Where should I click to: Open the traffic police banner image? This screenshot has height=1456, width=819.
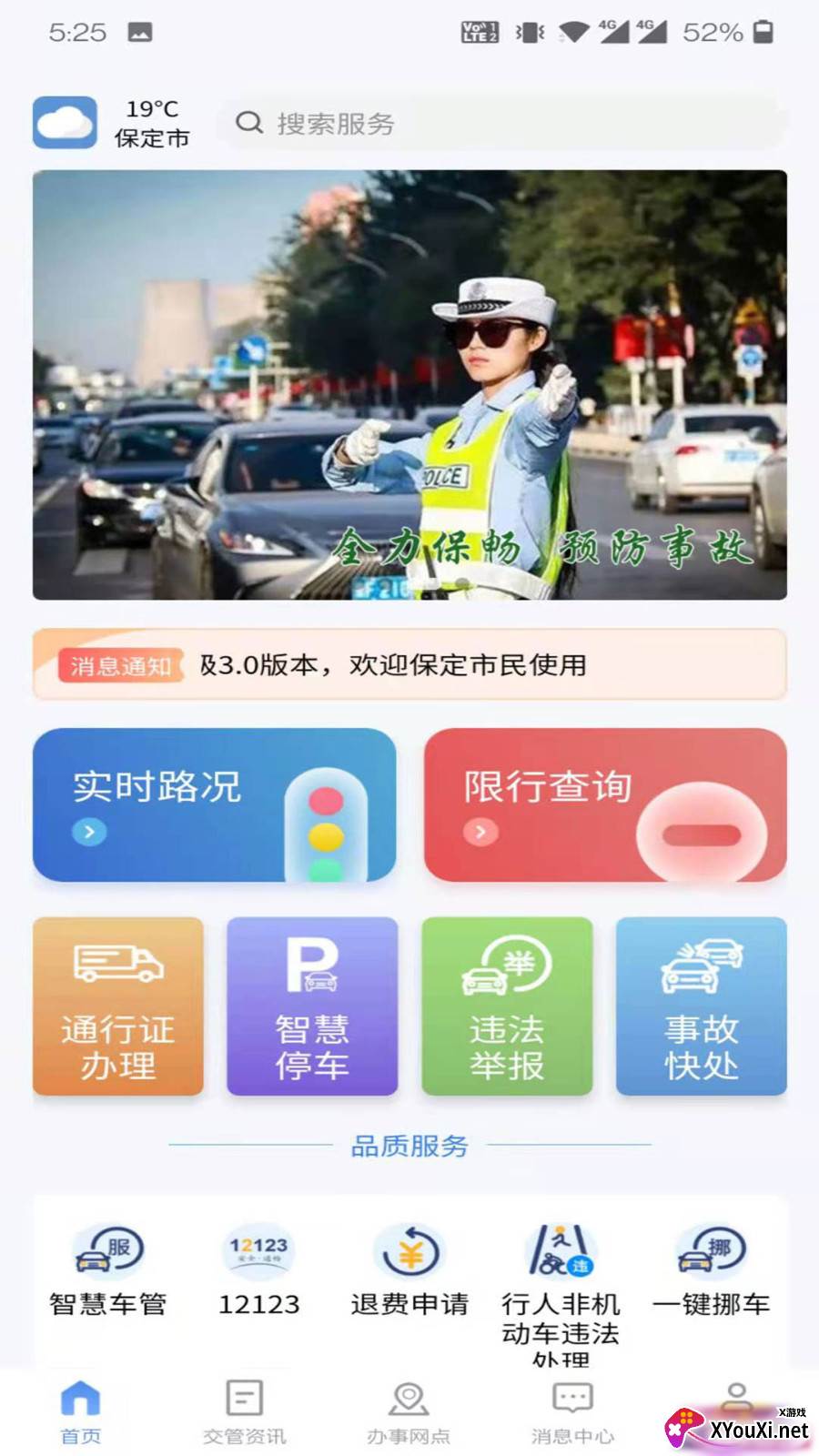point(409,384)
